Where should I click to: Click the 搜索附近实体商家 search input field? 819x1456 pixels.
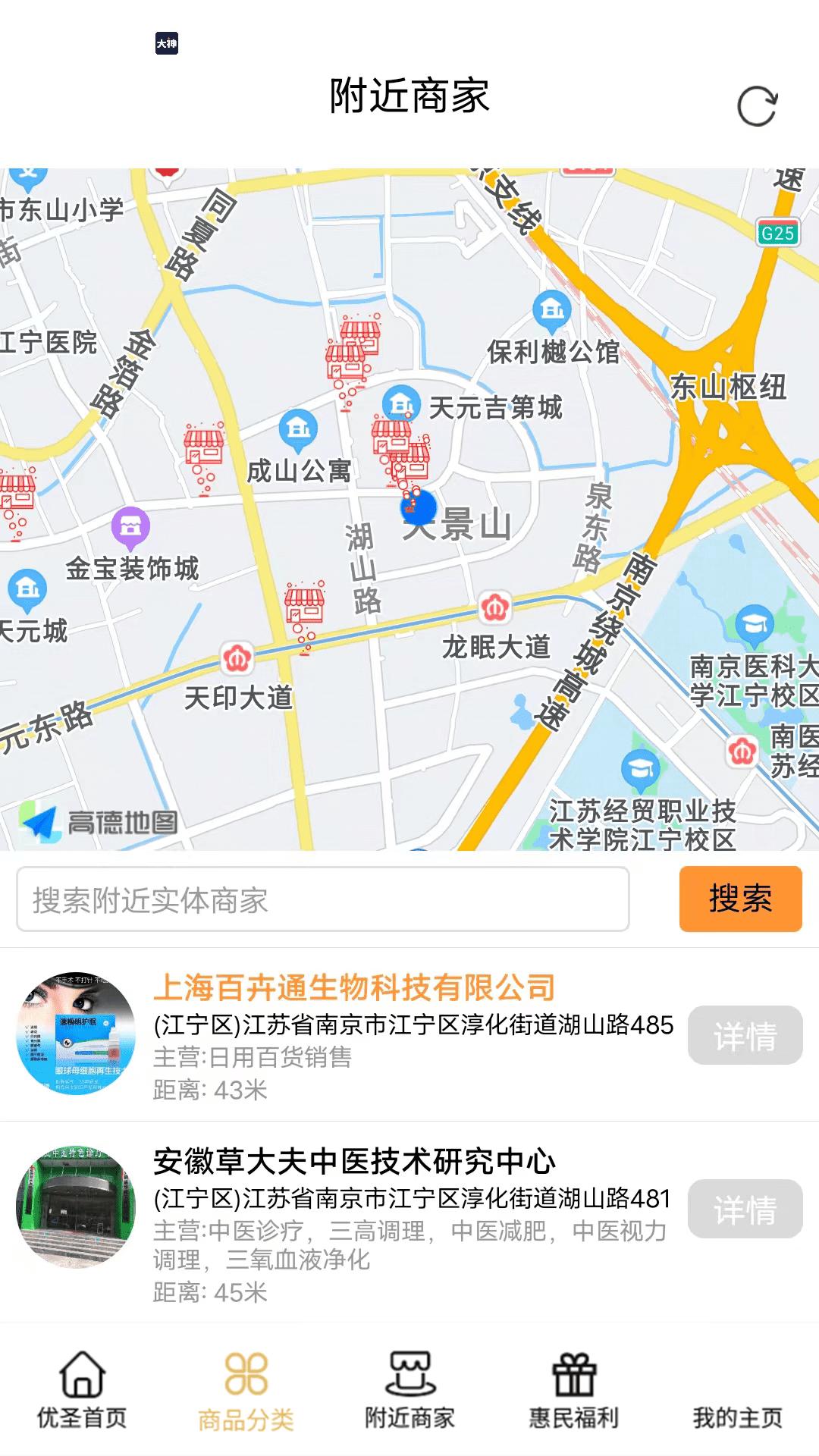point(326,899)
